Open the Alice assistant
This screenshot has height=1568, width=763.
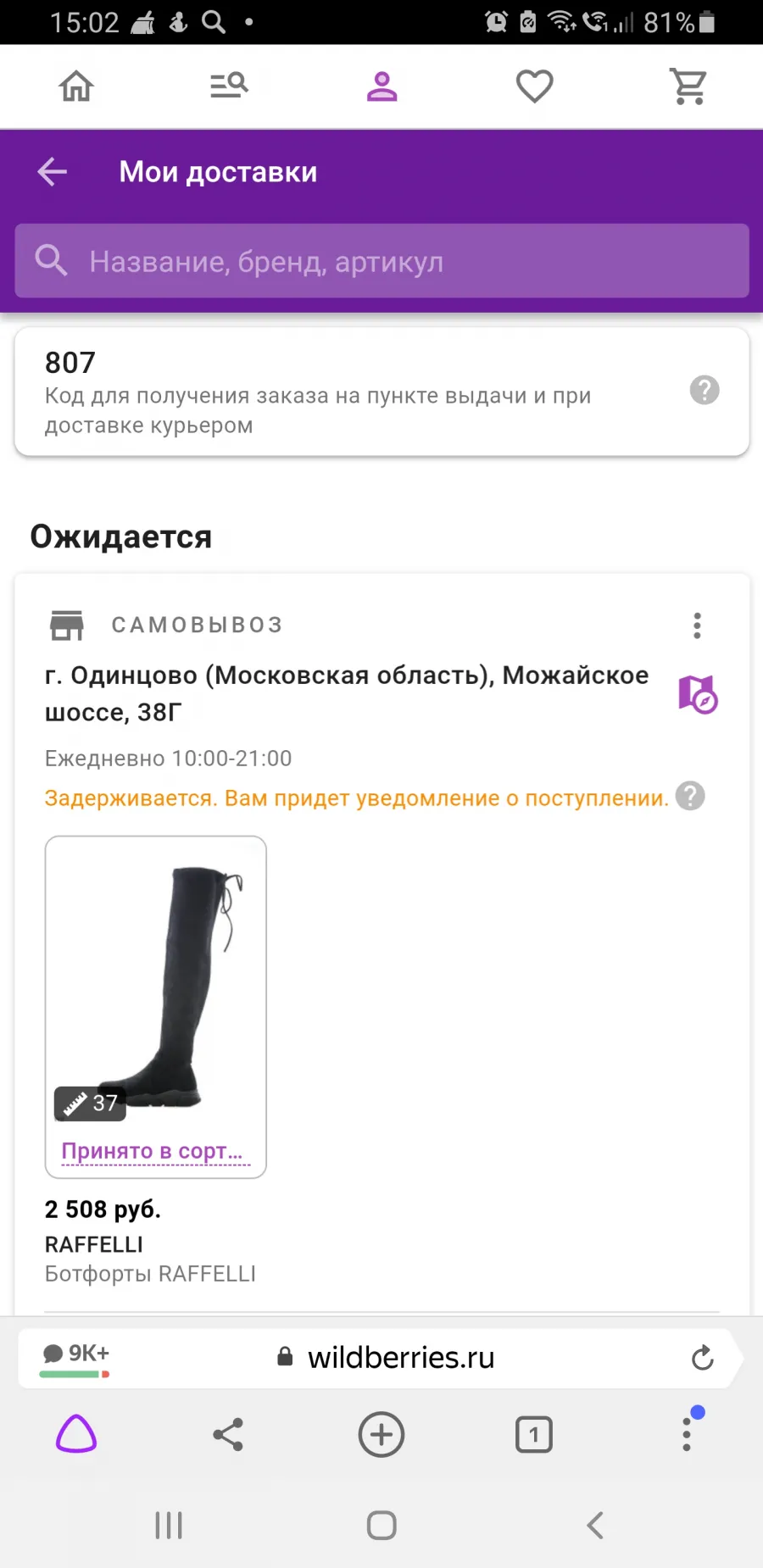(x=76, y=1434)
